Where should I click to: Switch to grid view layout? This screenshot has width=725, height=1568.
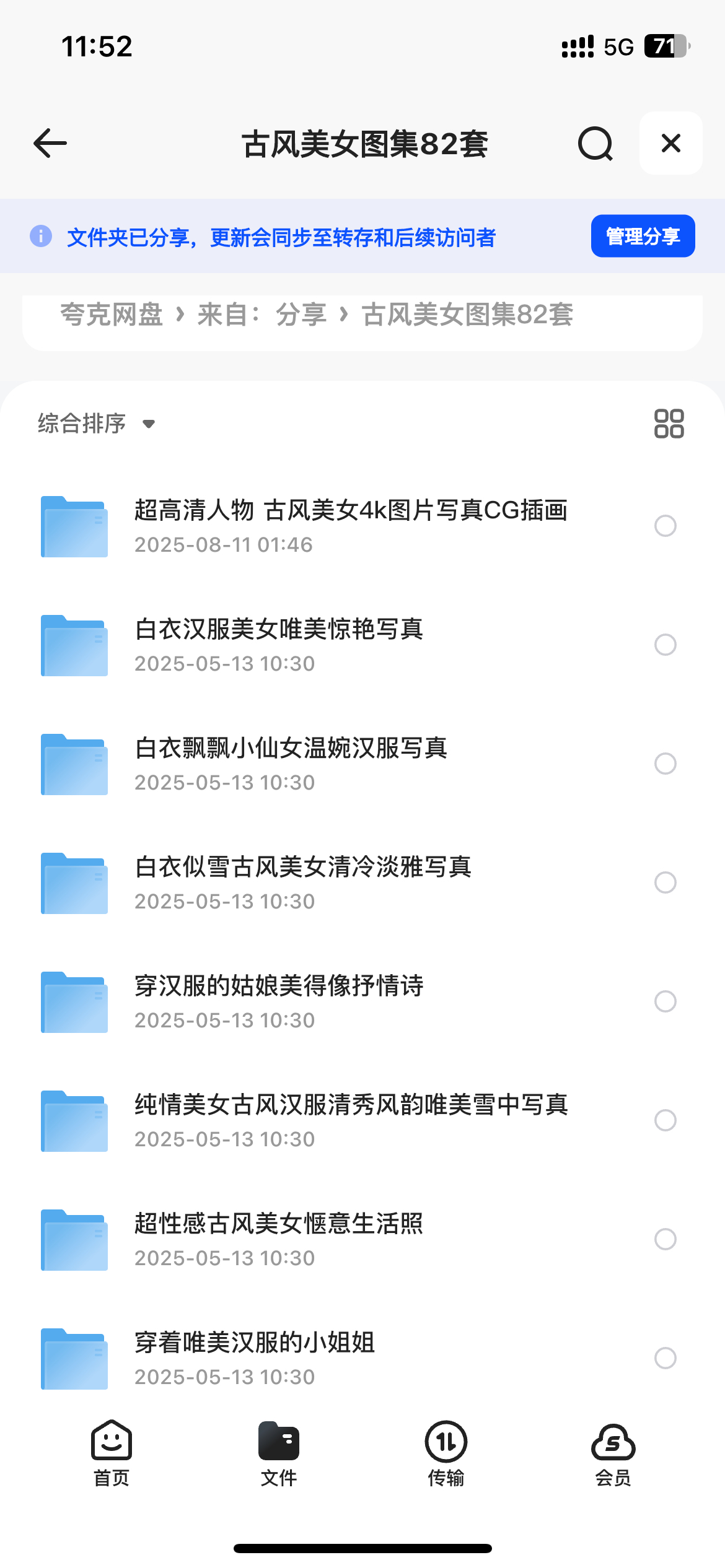pos(669,424)
